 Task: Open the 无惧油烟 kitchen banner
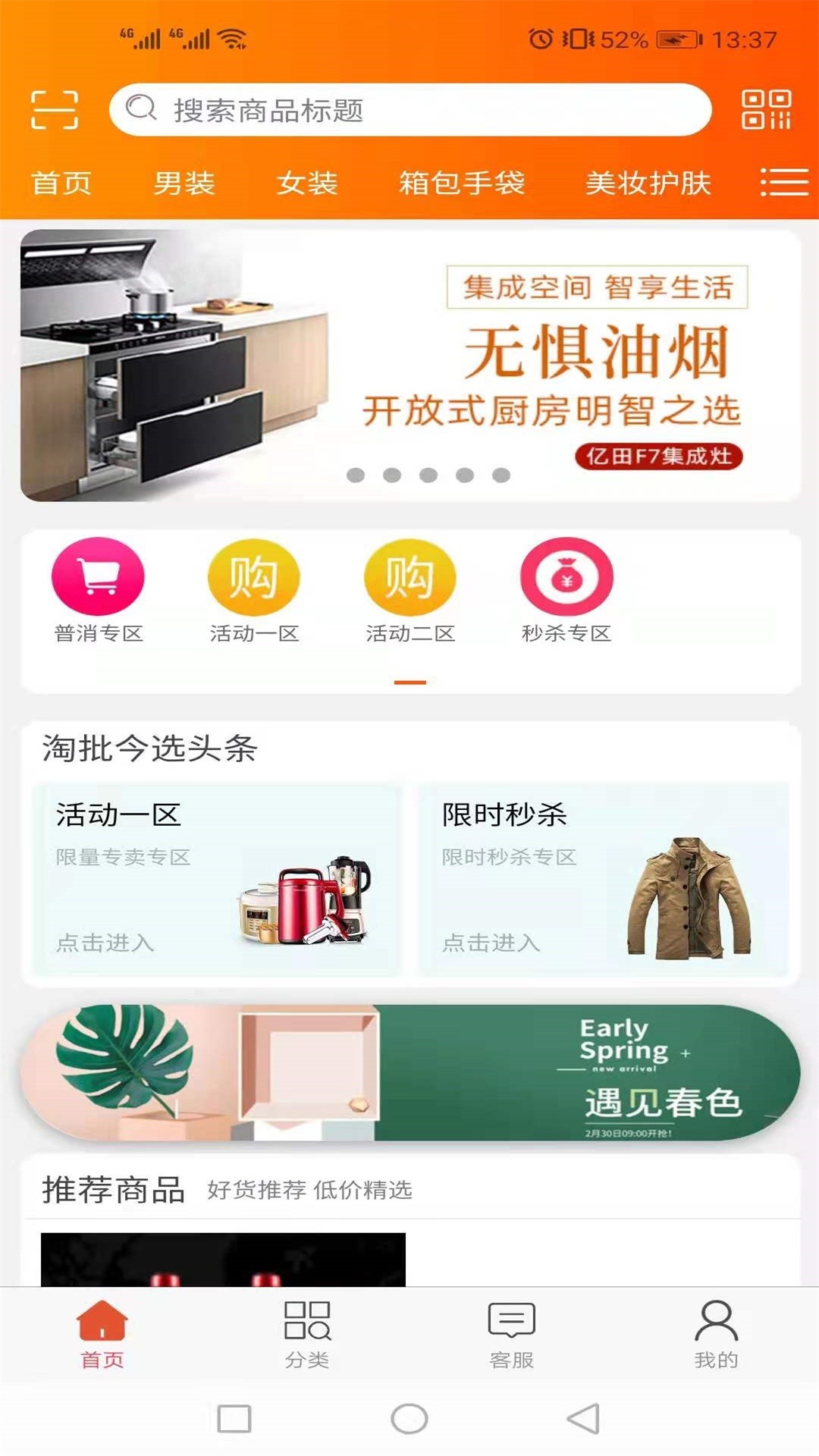tap(409, 366)
